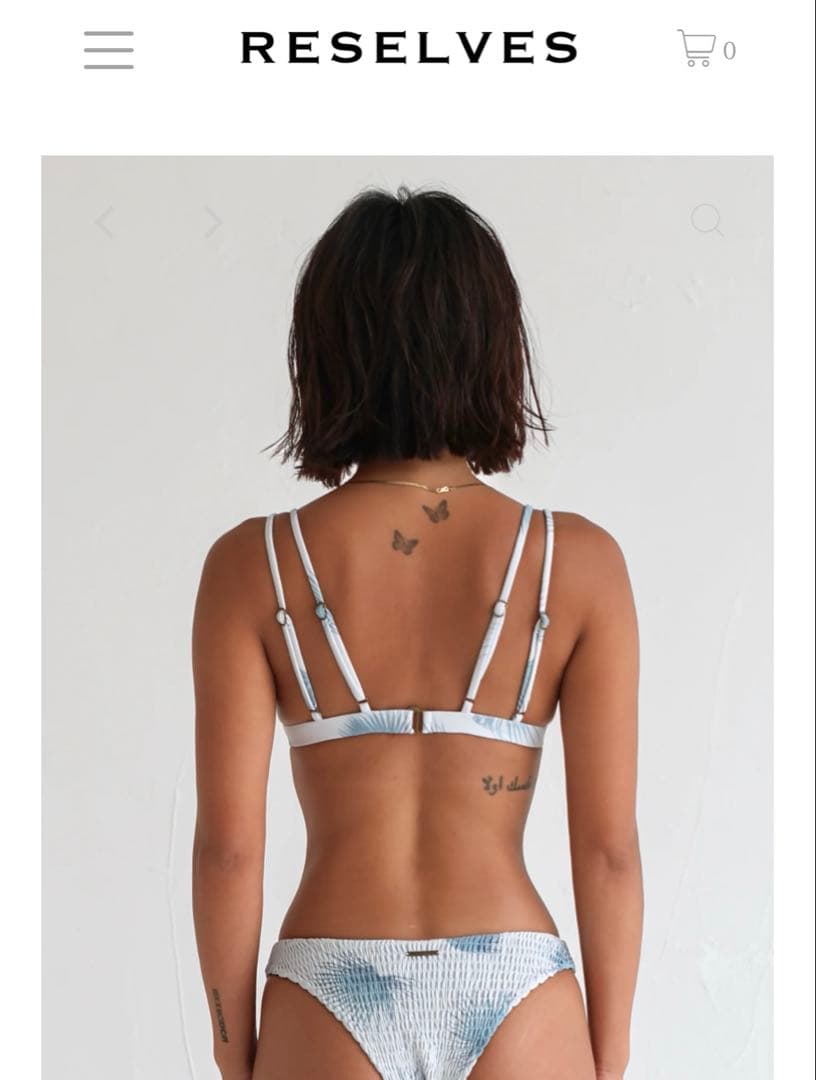Show the previous product image
The image size is (816, 1080).
(x=104, y=222)
